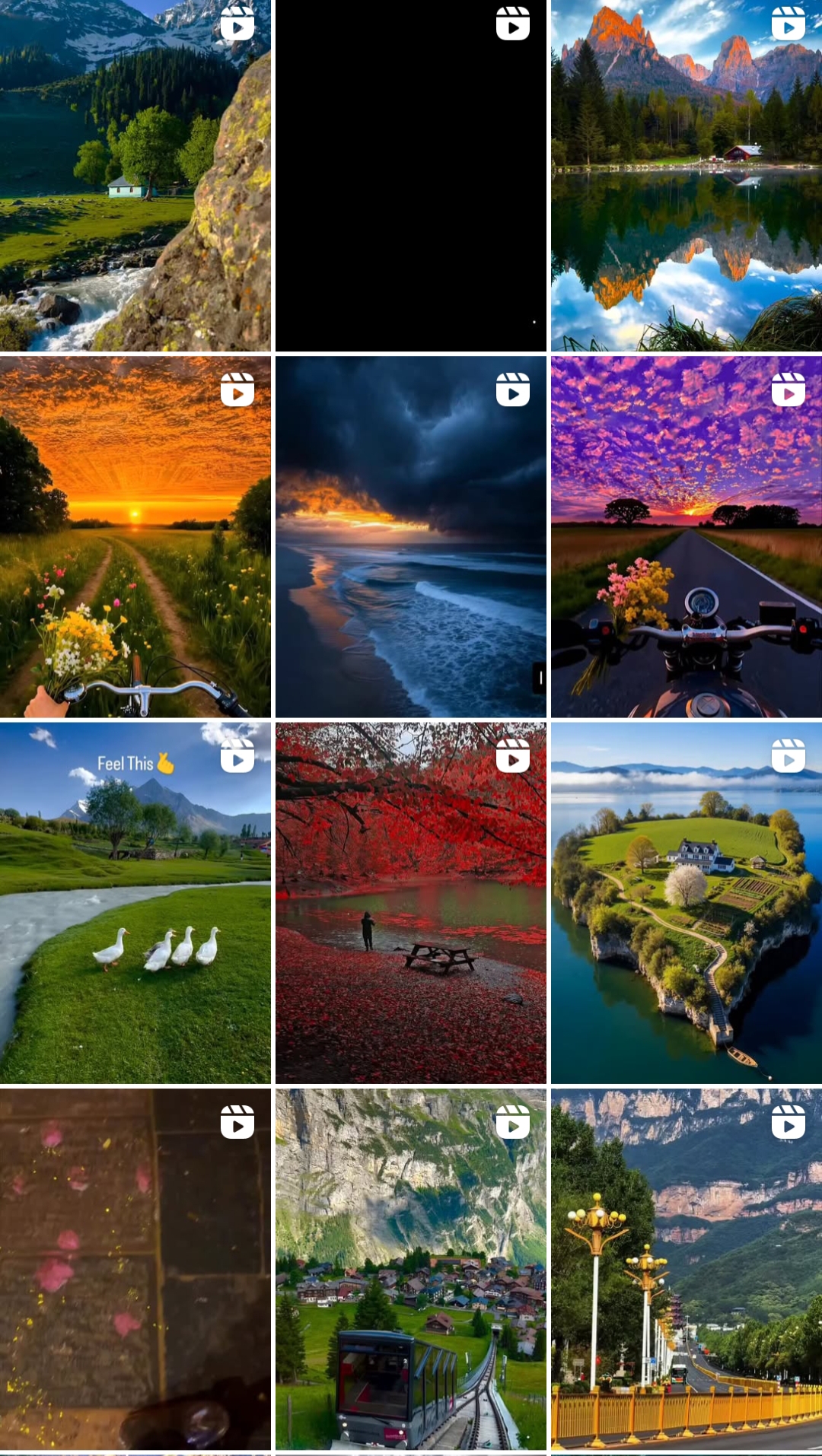Play the reel of mountains reflected in lake

click(x=687, y=175)
